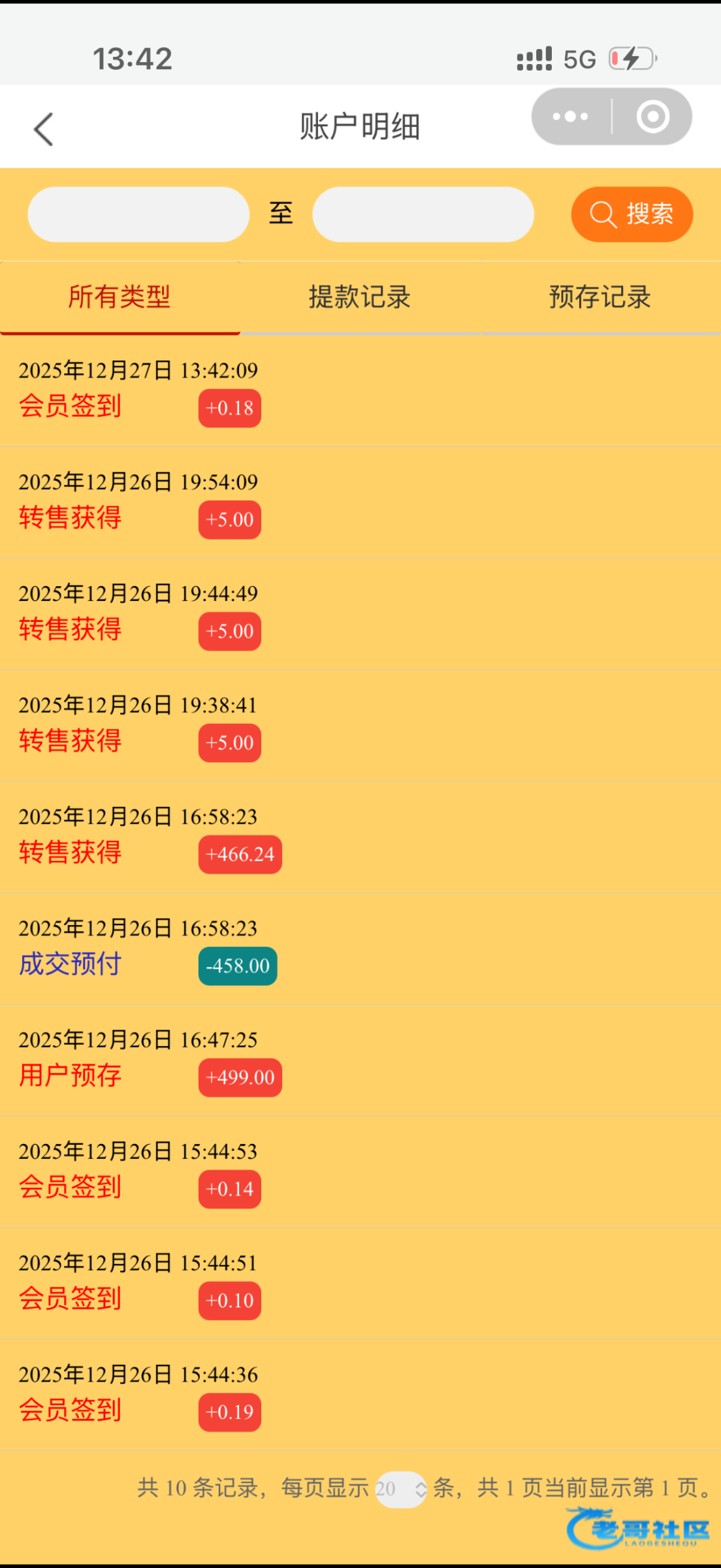Tap the orange 搜索 button

632,214
